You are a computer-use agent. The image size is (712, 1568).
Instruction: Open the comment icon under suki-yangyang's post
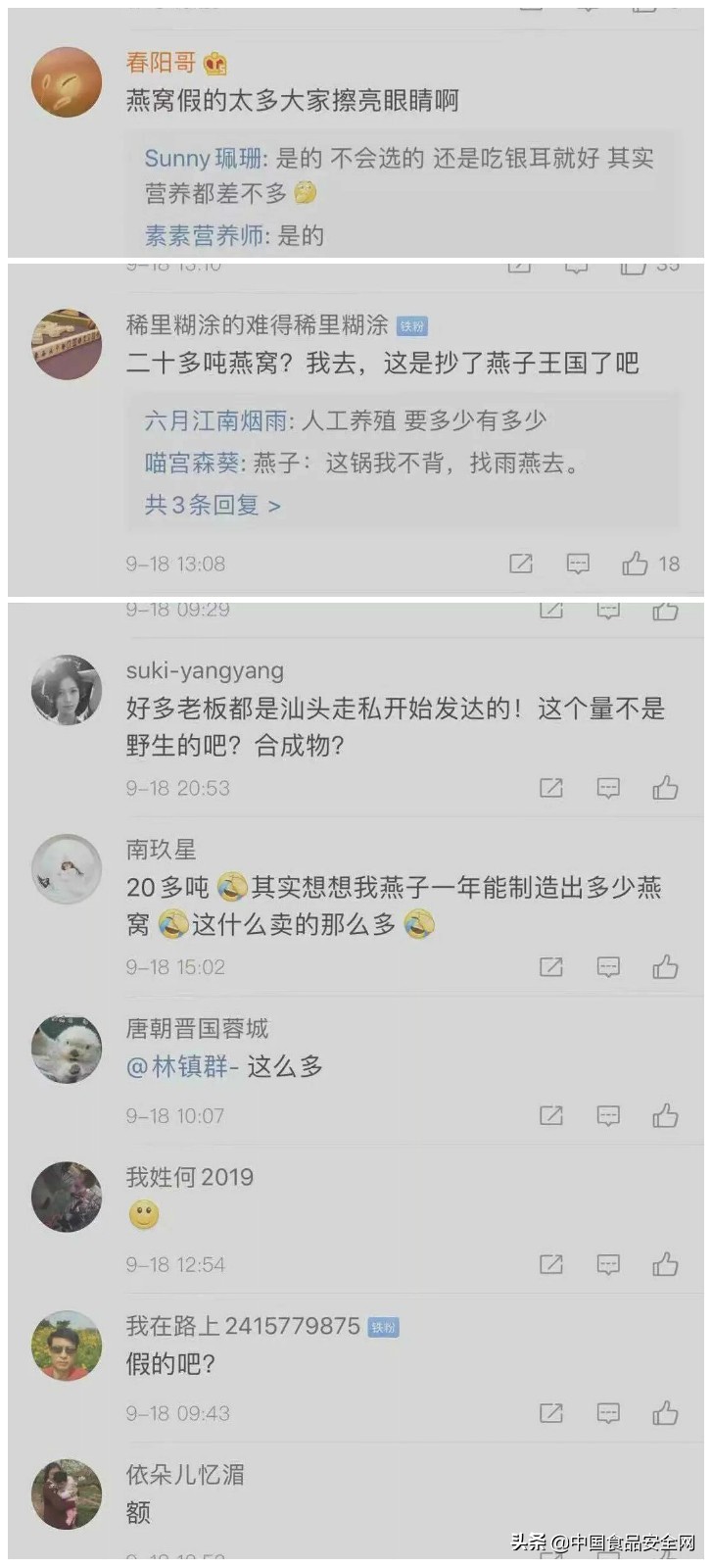[x=608, y=787]
